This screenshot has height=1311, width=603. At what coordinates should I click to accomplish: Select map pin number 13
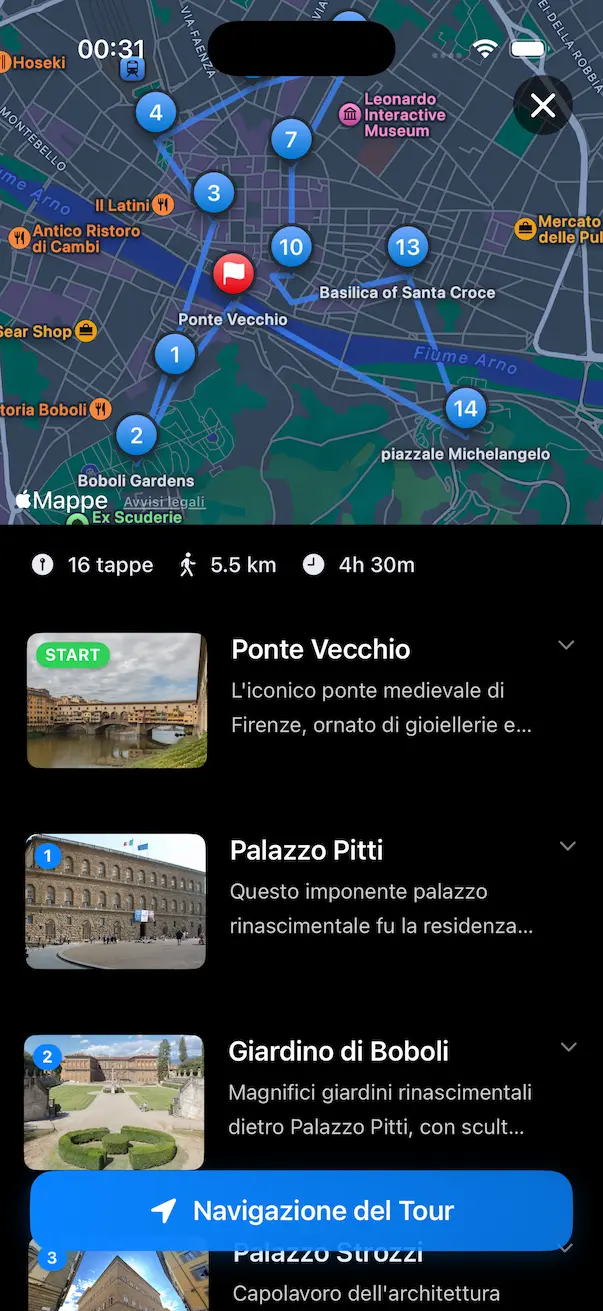(x=407, y=247)
